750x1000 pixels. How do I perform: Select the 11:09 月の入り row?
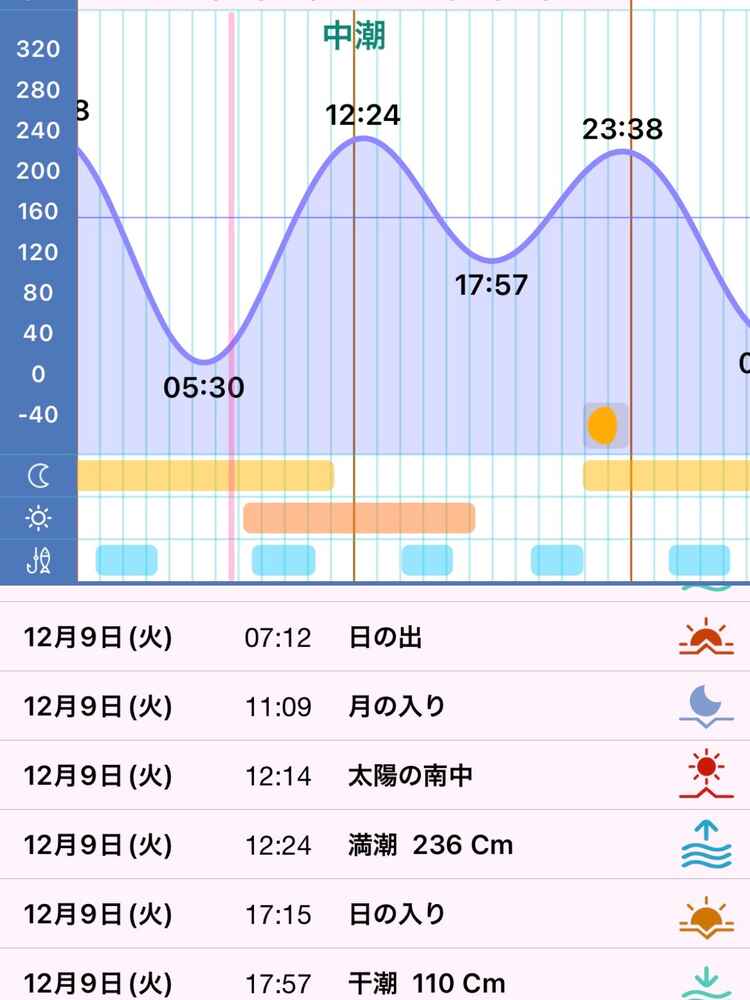coord(375,707)
